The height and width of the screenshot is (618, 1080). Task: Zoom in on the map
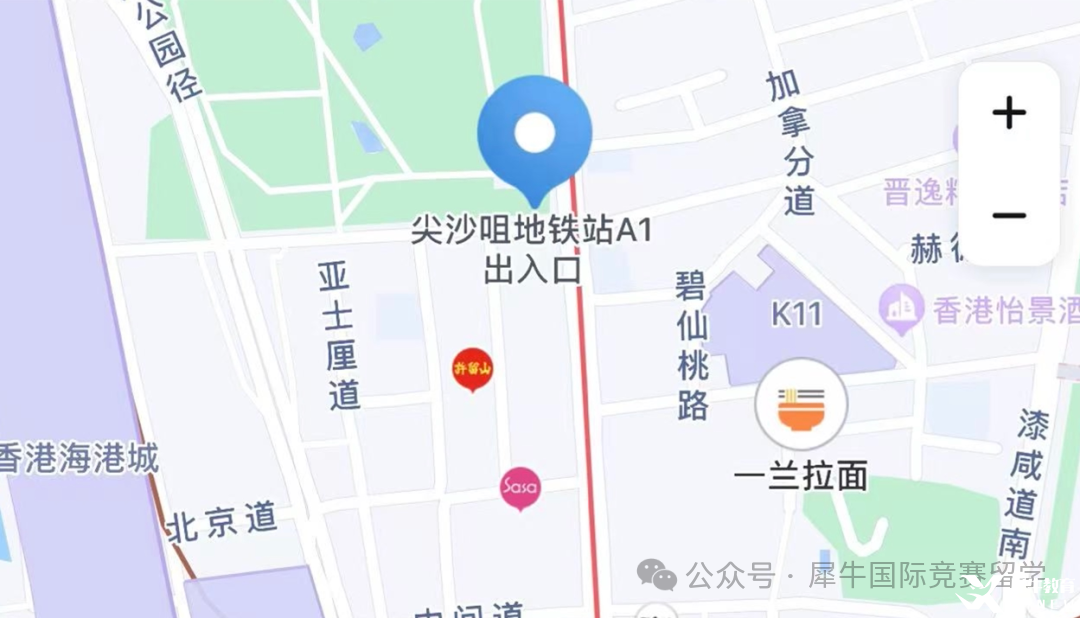pos(1009,113)
